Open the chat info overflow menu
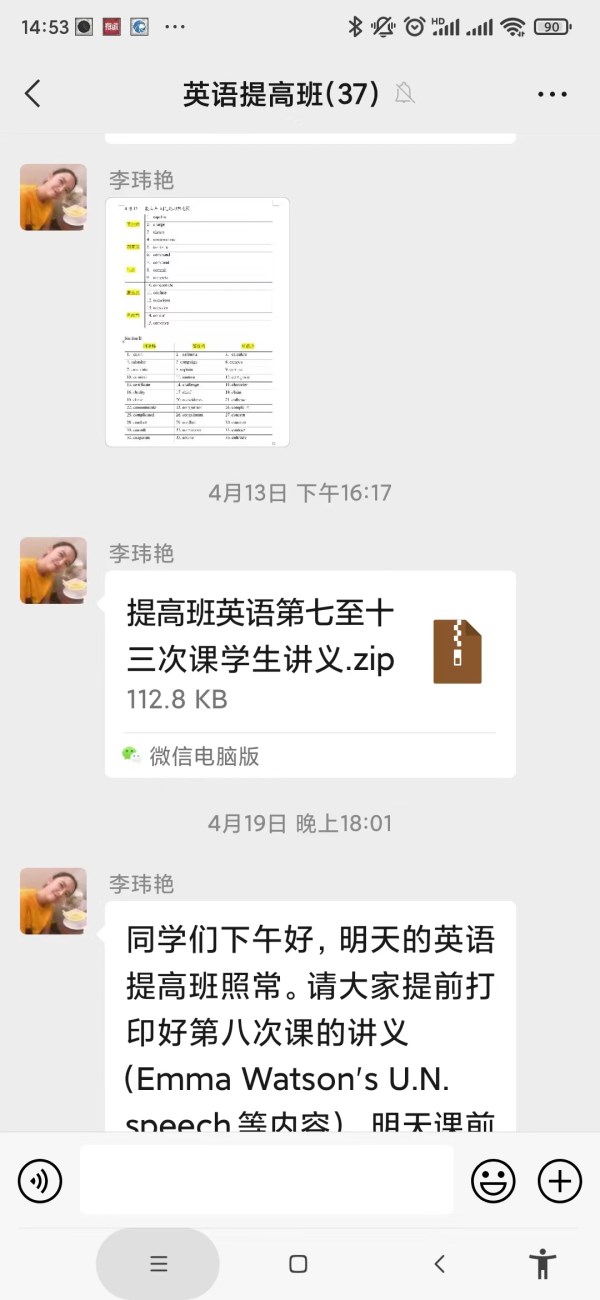The image size is (600, 1300). click(552, 94)
